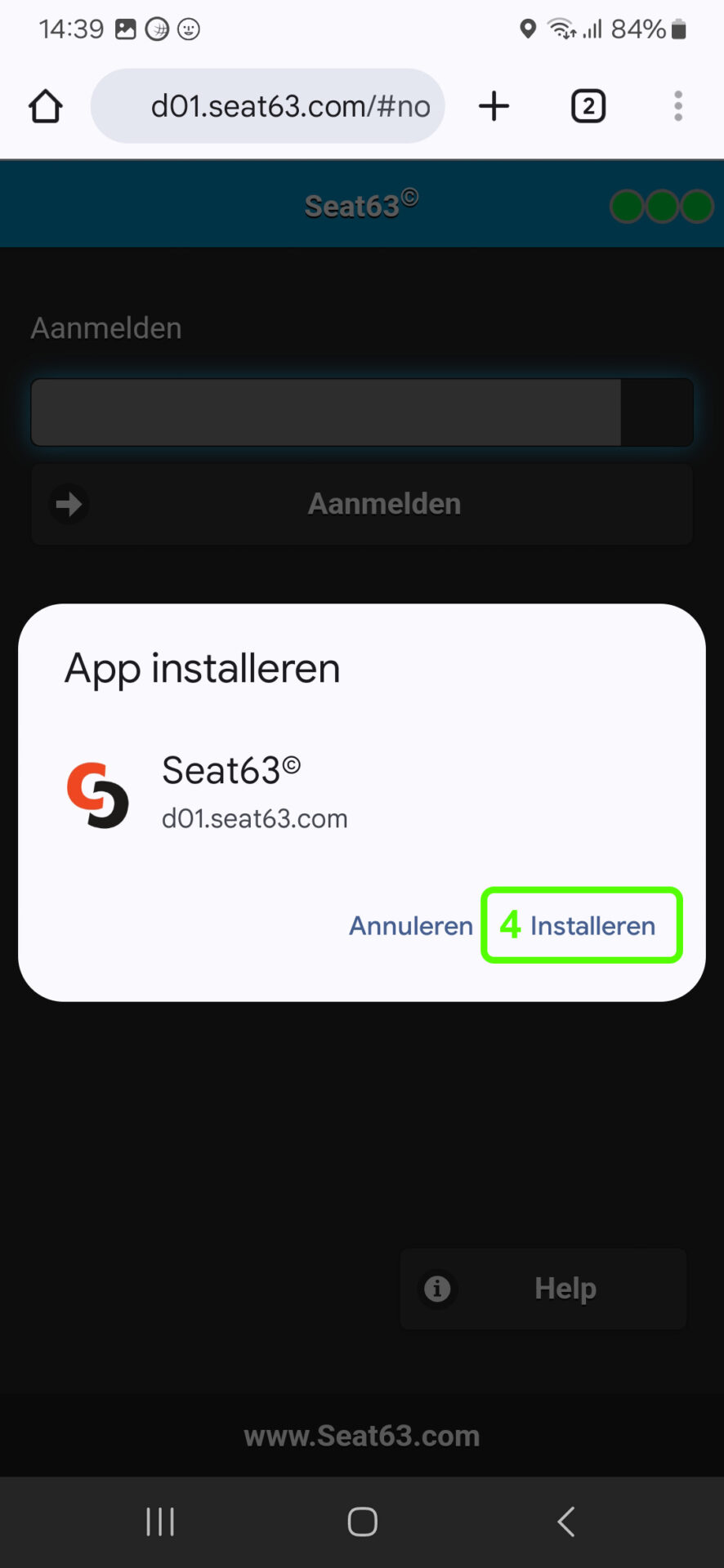Open a new browser tab
This screenshot has width=724, height=1568.
coord(494,106)
